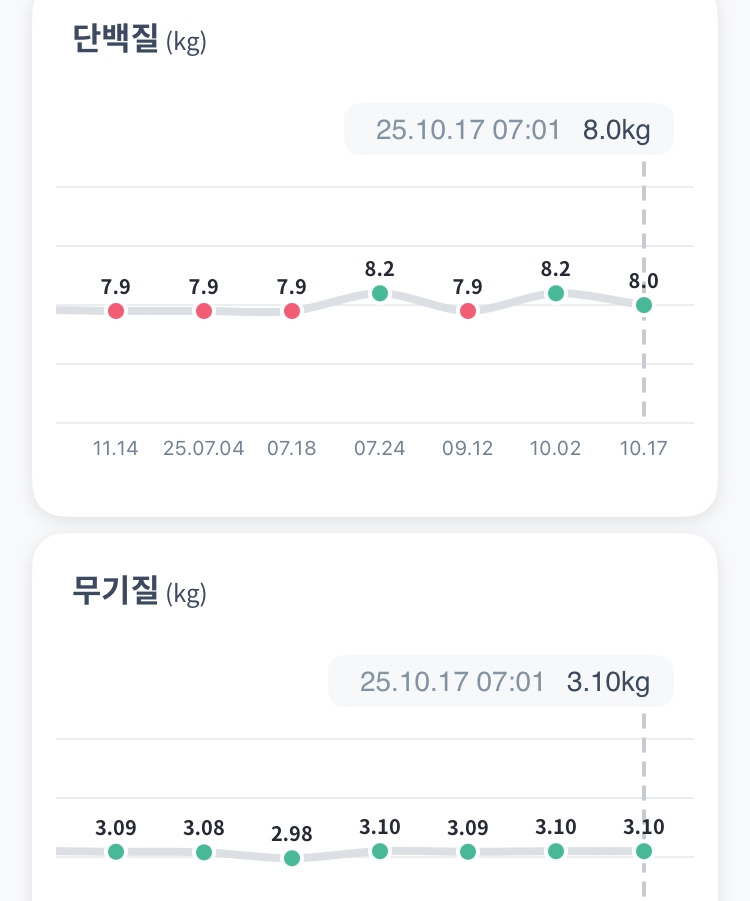Click the 8.2 value label above 07.24
Image resolution: width=750 pixels, height=901 pixels.
[380, 268]
